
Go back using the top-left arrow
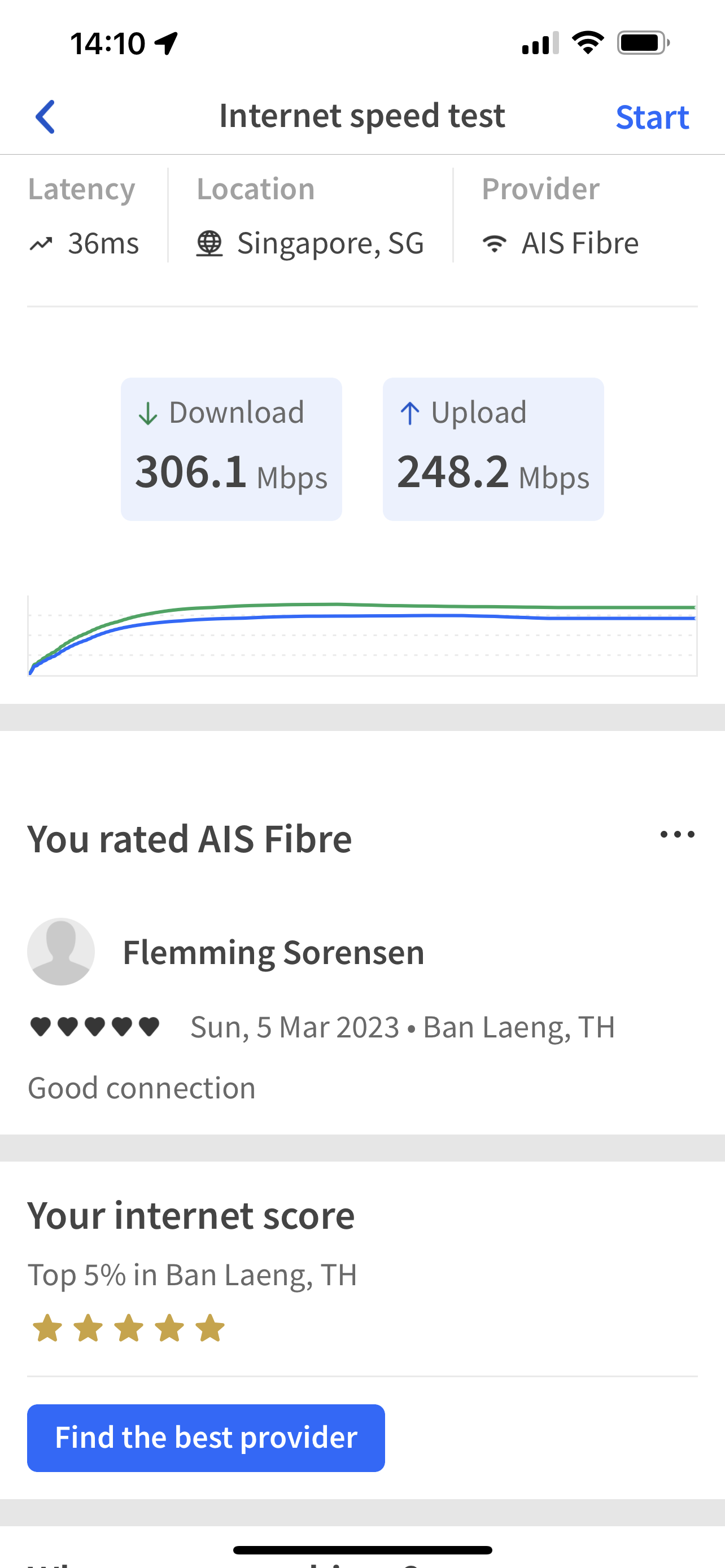click(x=46, y=116)
